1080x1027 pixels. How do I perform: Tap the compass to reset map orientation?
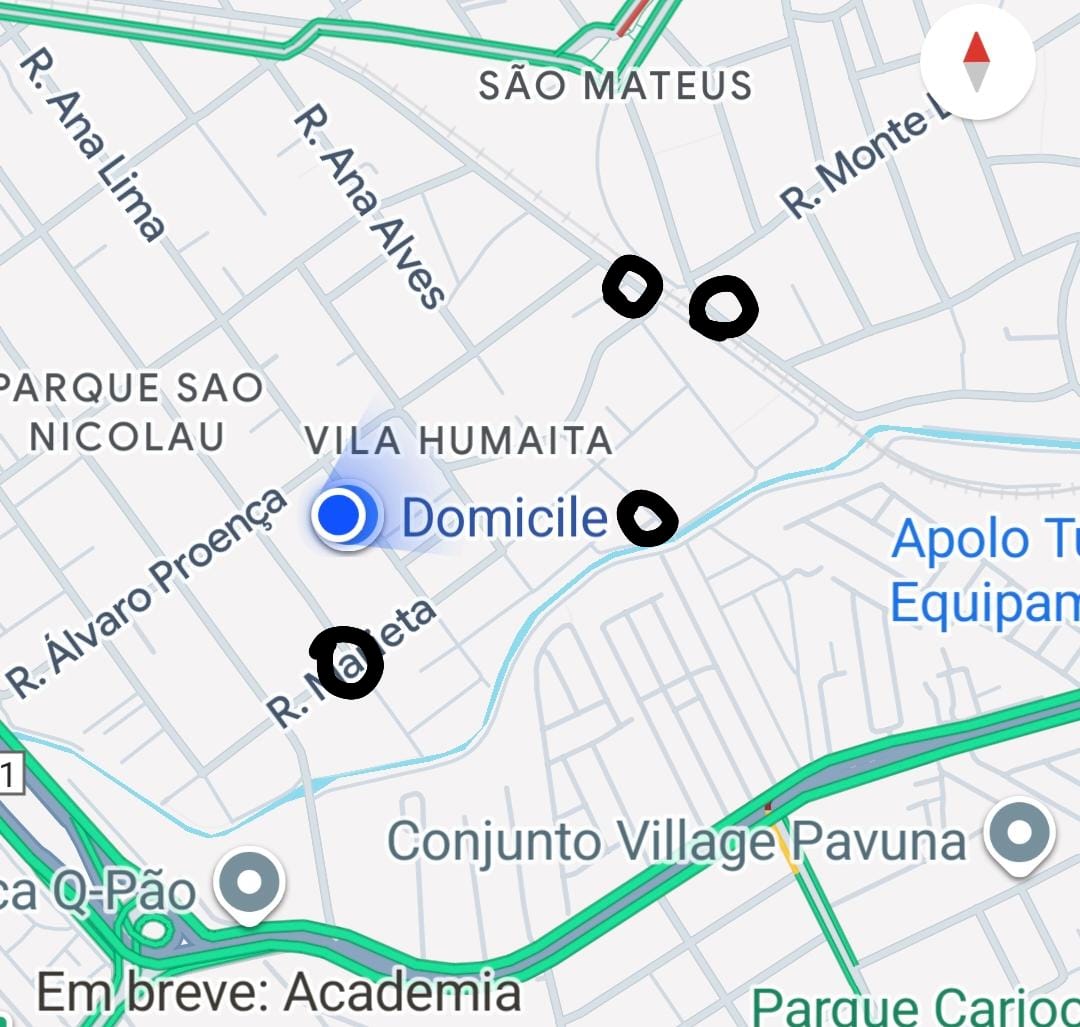[975, 62]
